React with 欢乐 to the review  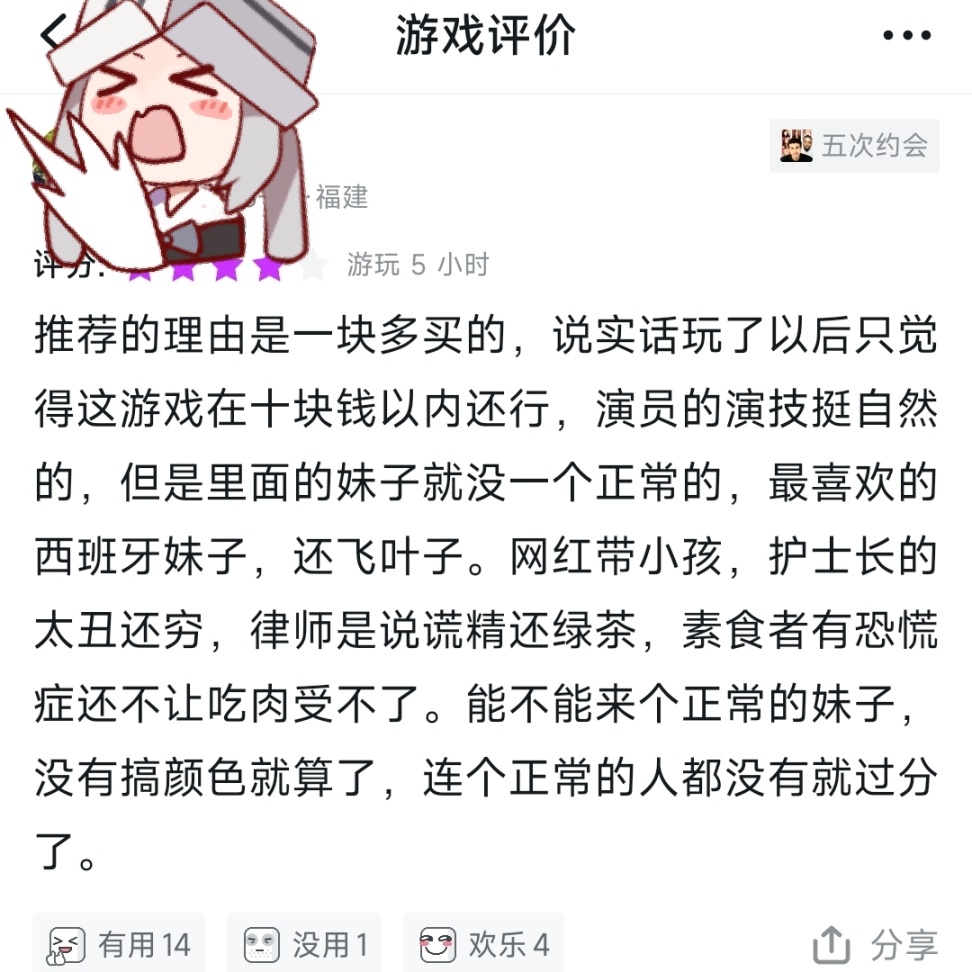(484, 942)
